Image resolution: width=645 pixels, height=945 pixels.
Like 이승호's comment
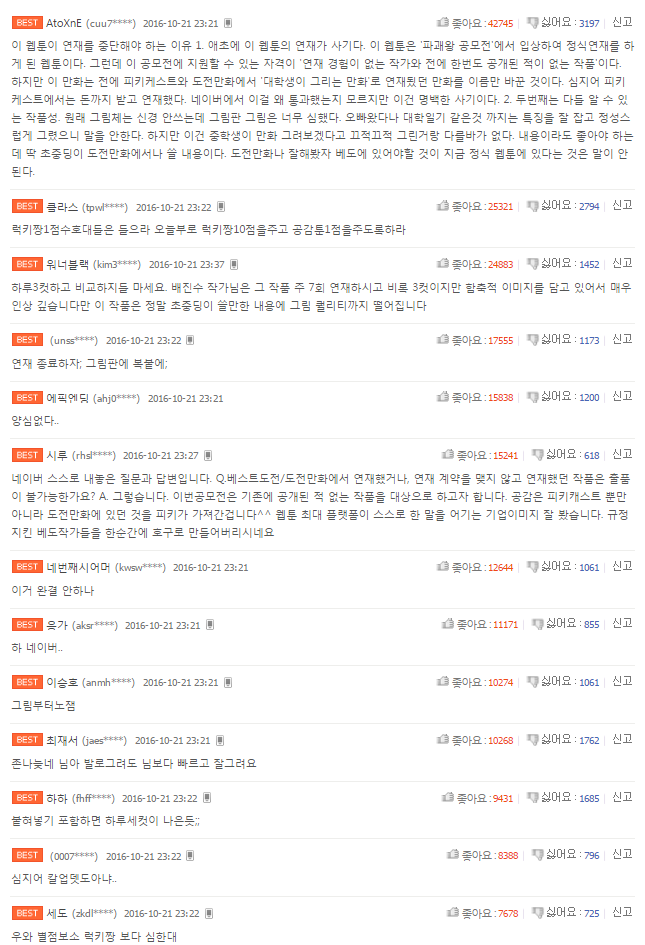[475, 682]
